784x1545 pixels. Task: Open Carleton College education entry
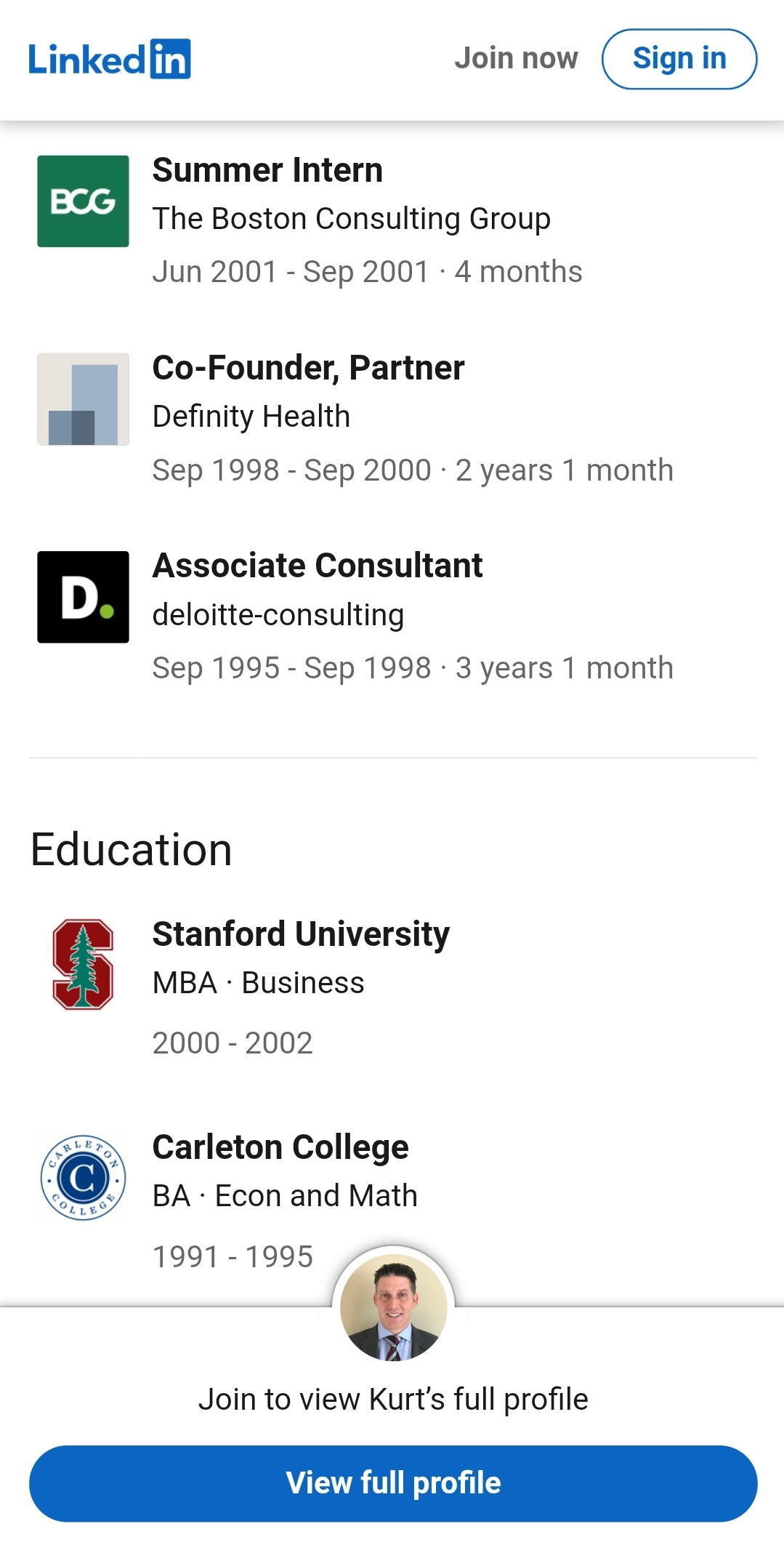pyautogui.click(x=393, y=1200)
